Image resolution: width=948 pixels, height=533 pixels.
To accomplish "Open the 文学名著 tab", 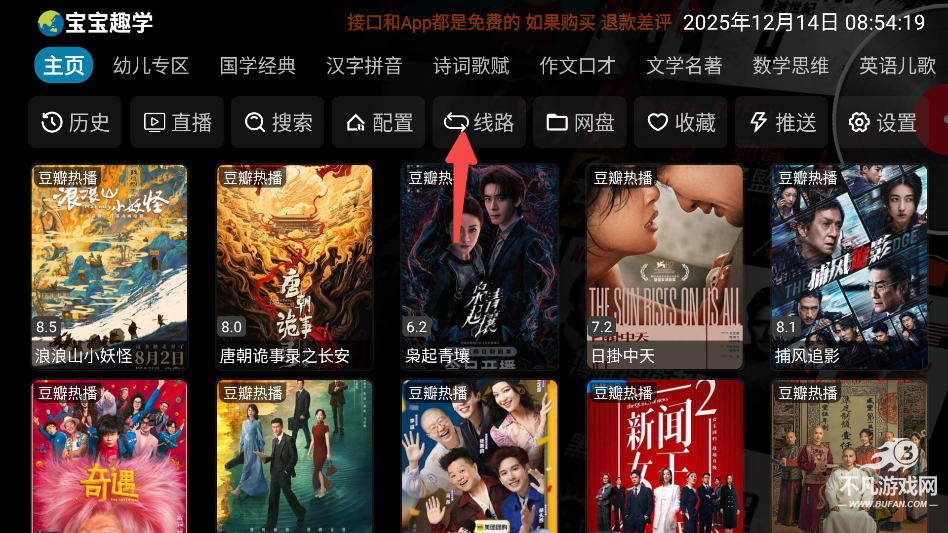I will pyautogui.click(x=684, y=66).
